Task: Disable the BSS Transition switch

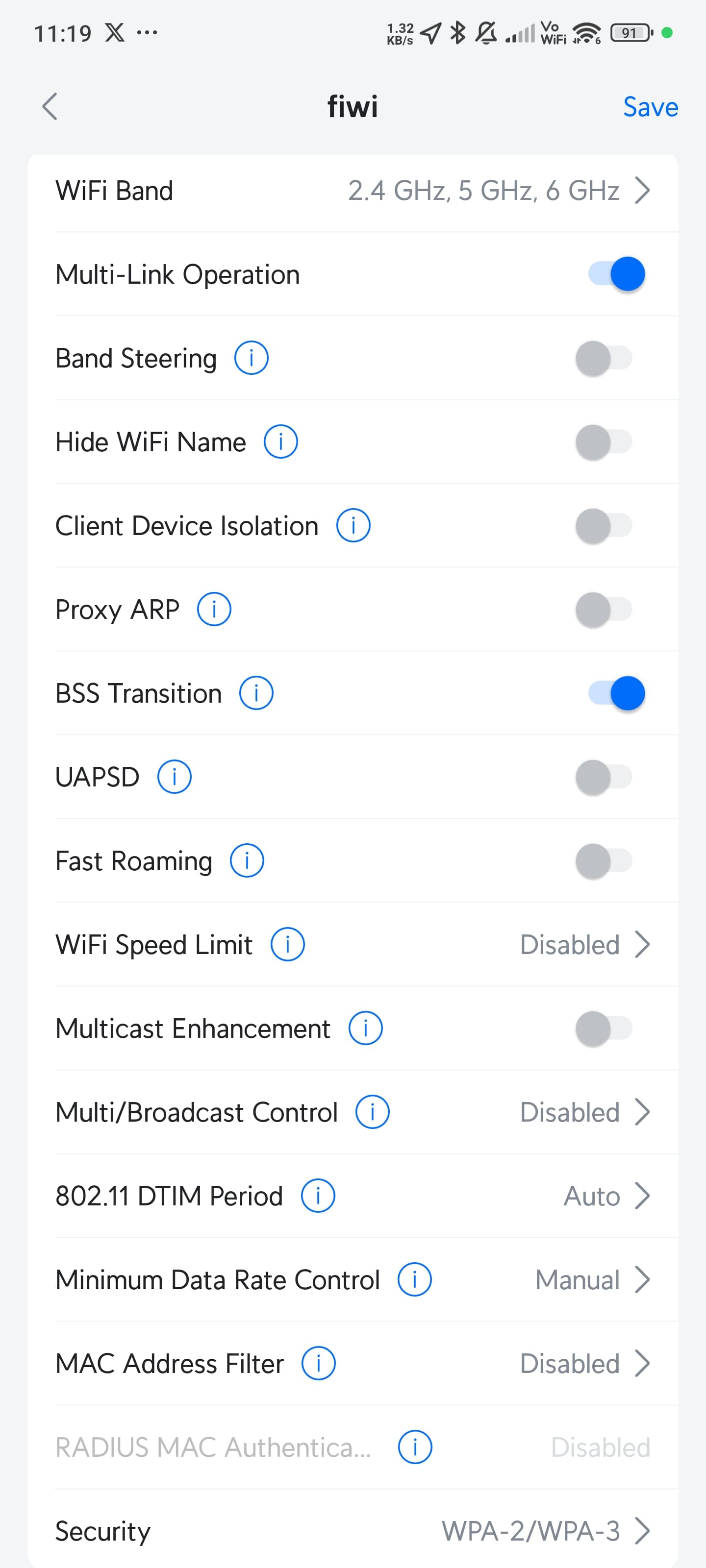Action: click(616, 693)
